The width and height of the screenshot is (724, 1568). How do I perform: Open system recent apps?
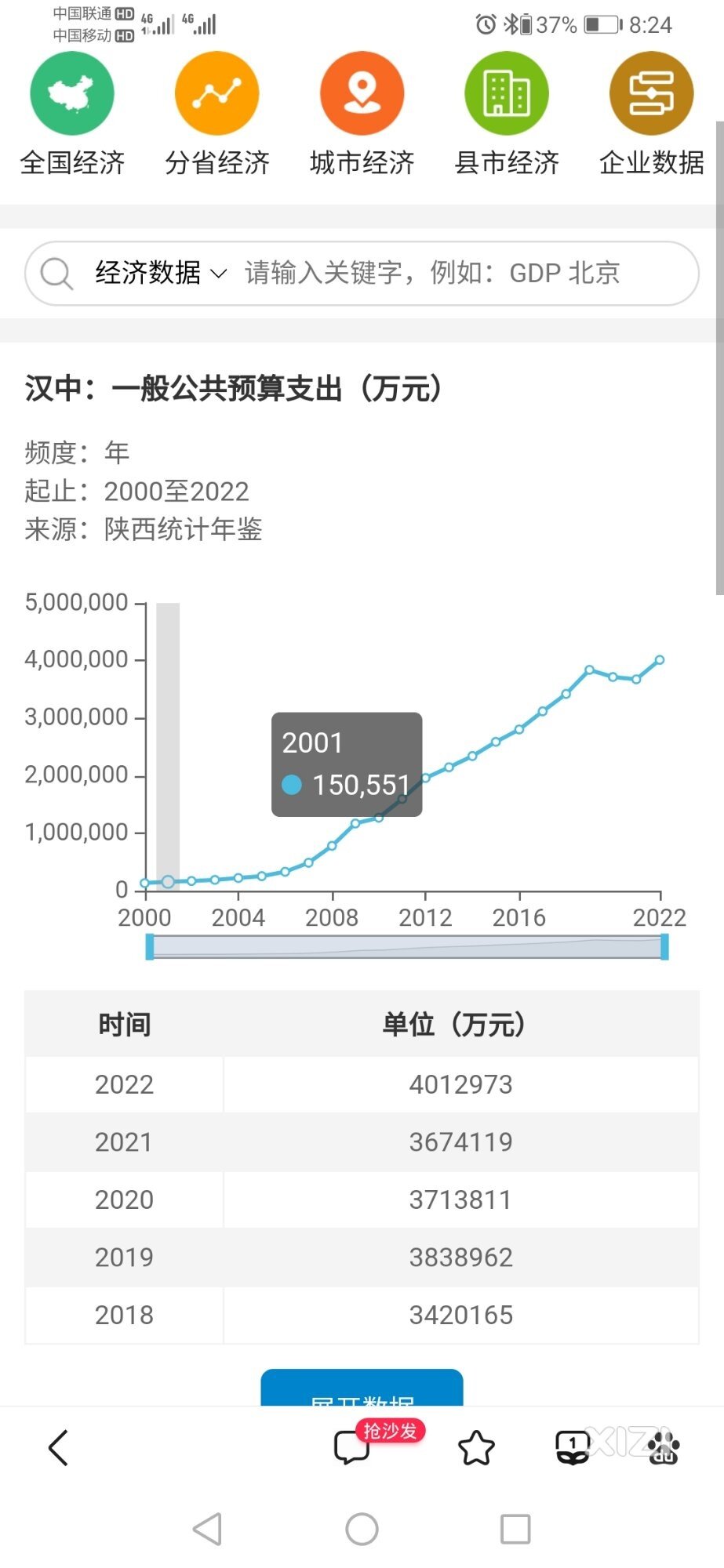[x=515, y=1529]
